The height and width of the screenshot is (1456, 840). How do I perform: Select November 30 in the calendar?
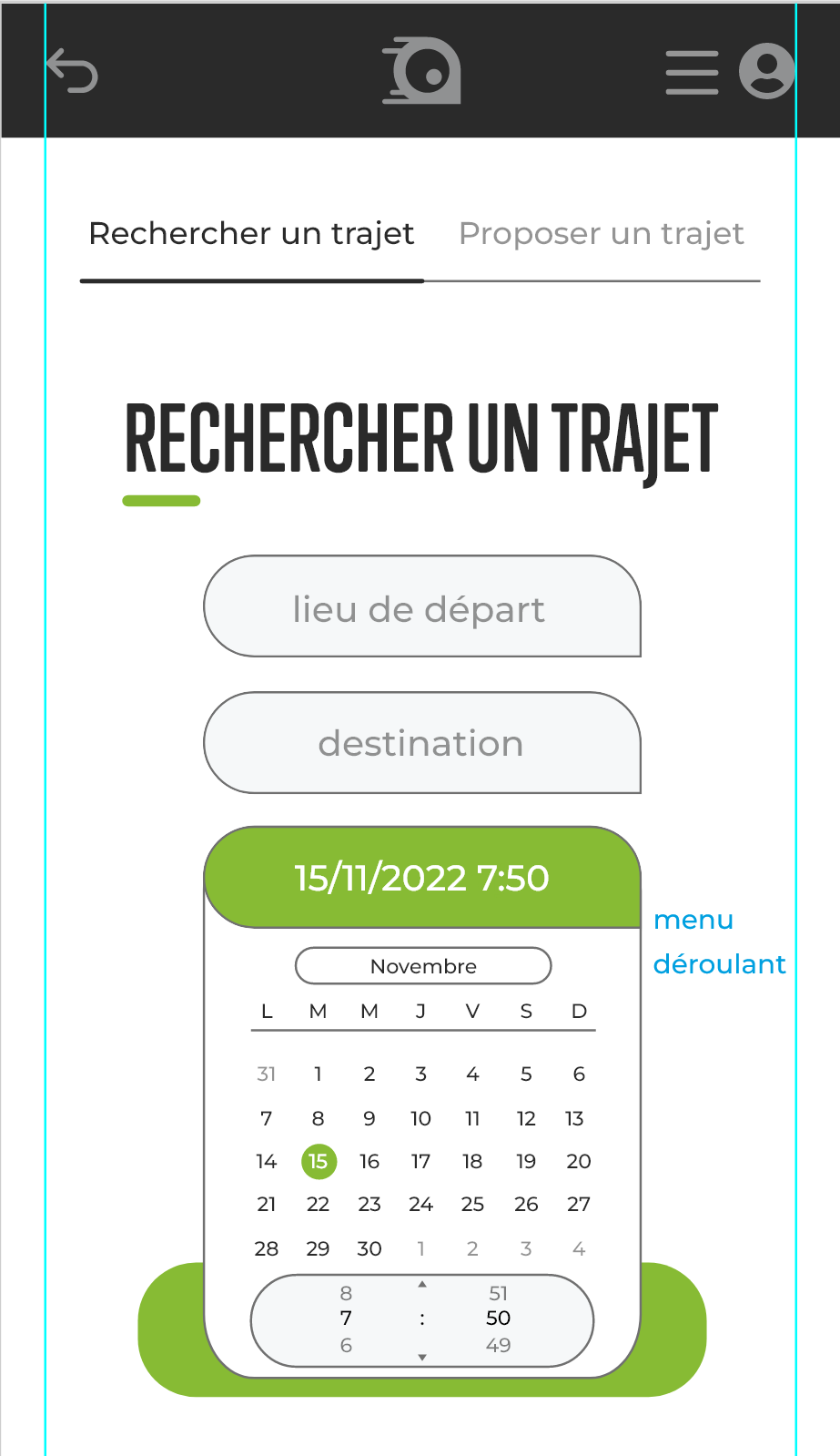click(x=369, y=1249)
